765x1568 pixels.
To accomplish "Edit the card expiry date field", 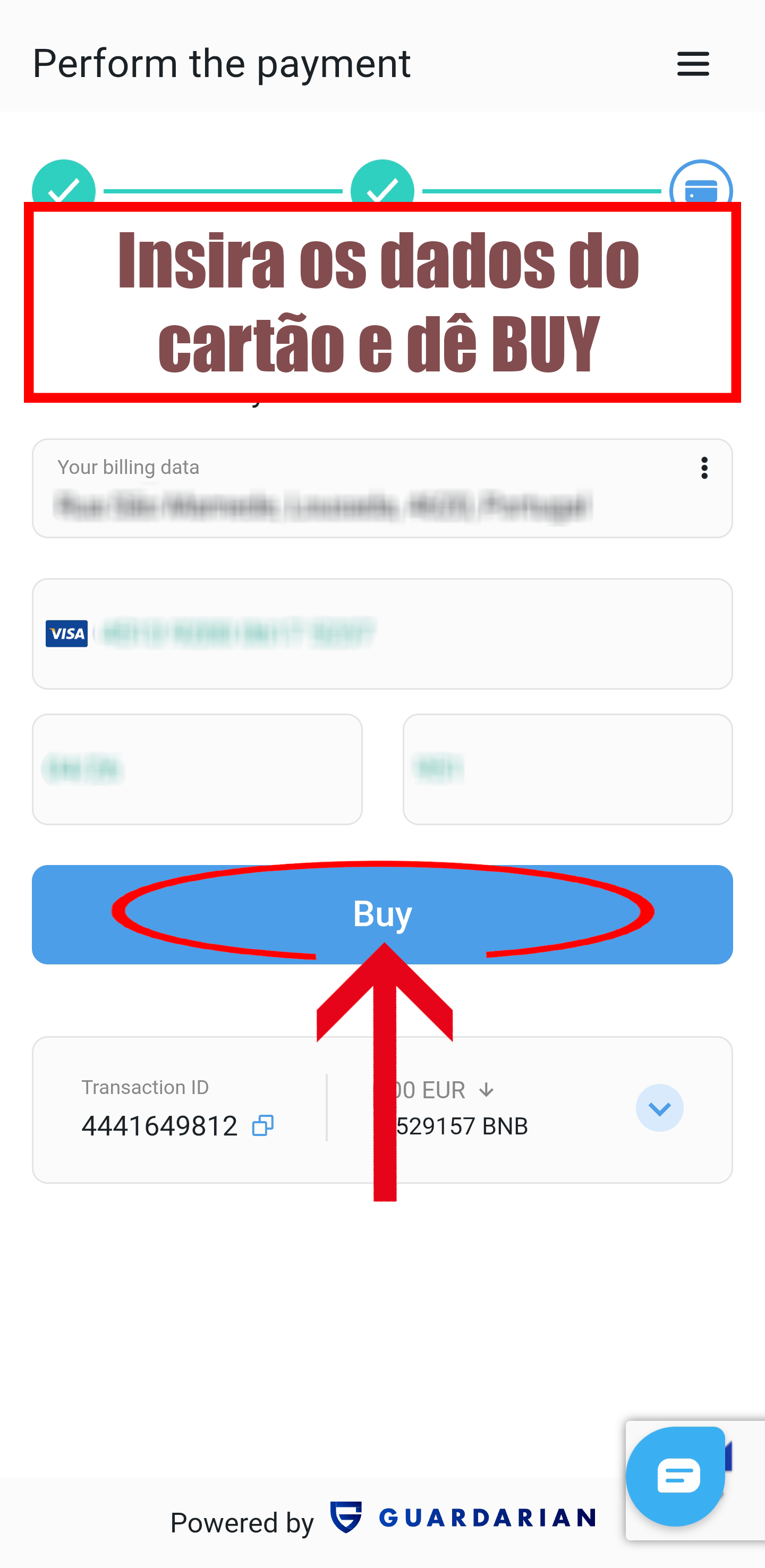I will (x=197, y=769).
